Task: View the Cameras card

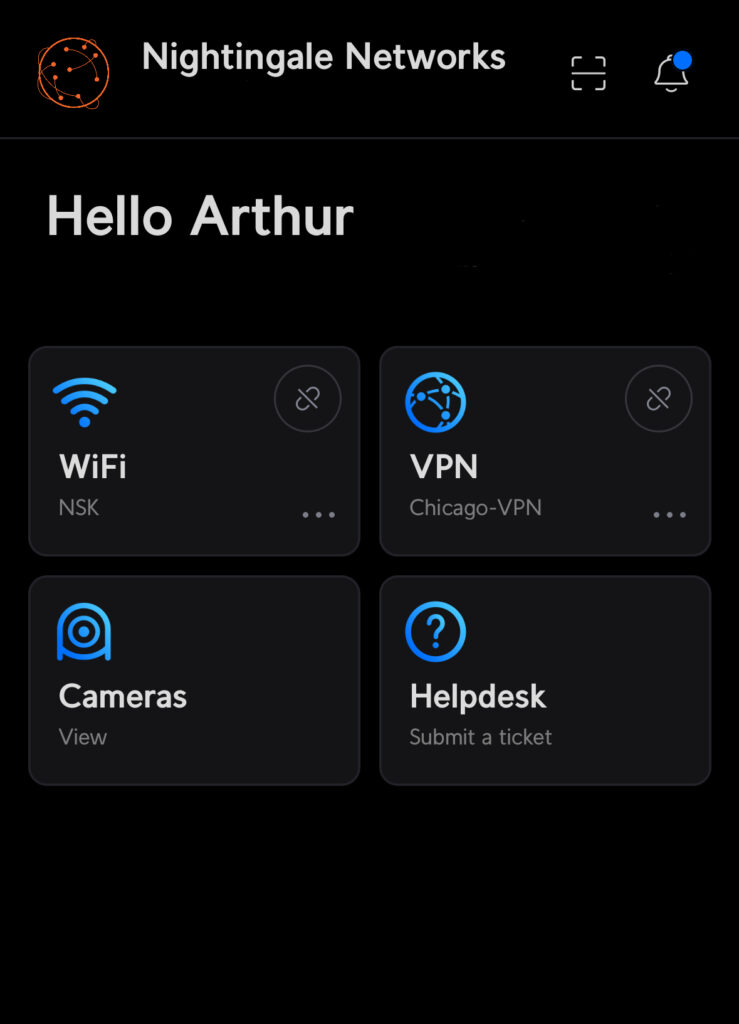Action: [x=193, y=680]
